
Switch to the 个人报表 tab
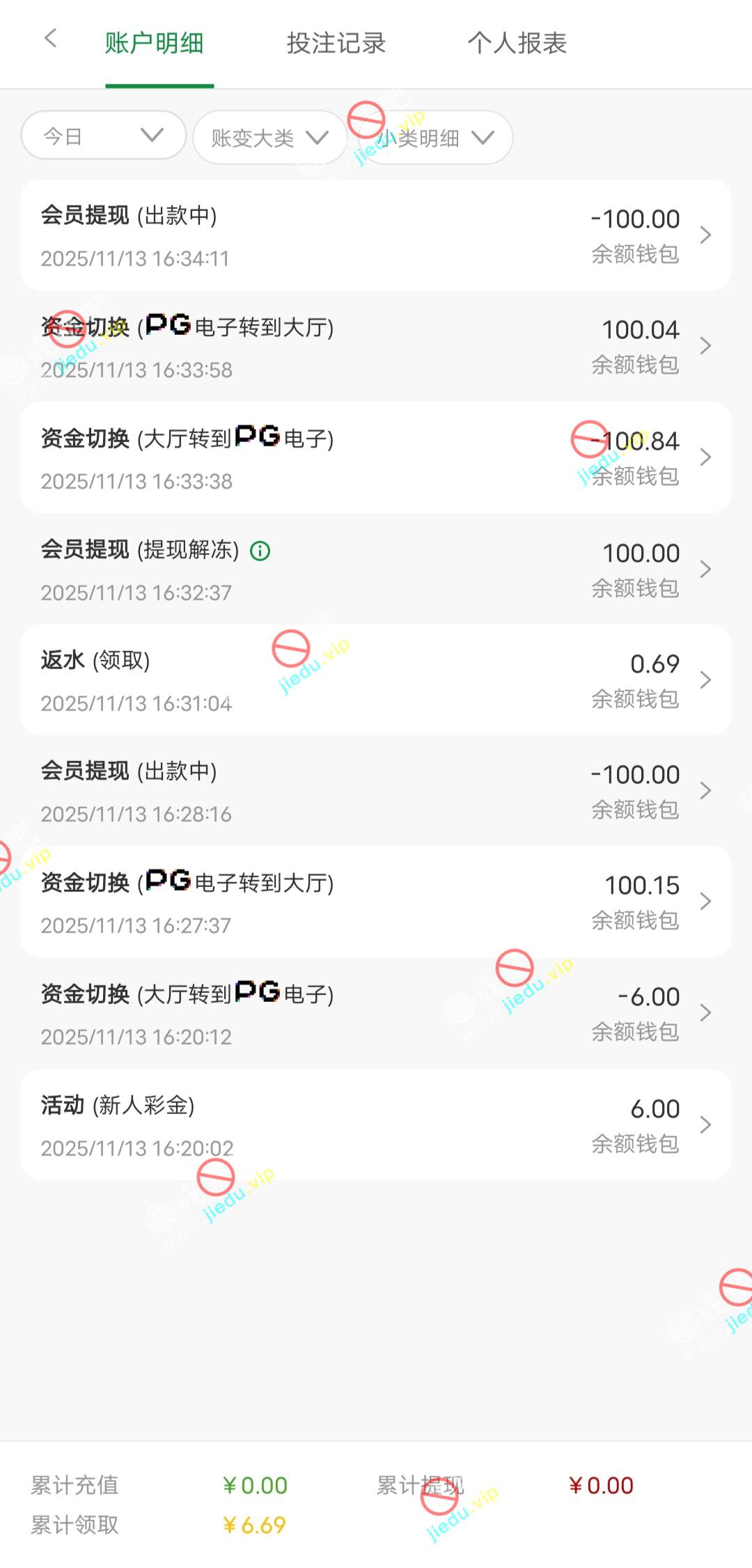tap(517, 43)
